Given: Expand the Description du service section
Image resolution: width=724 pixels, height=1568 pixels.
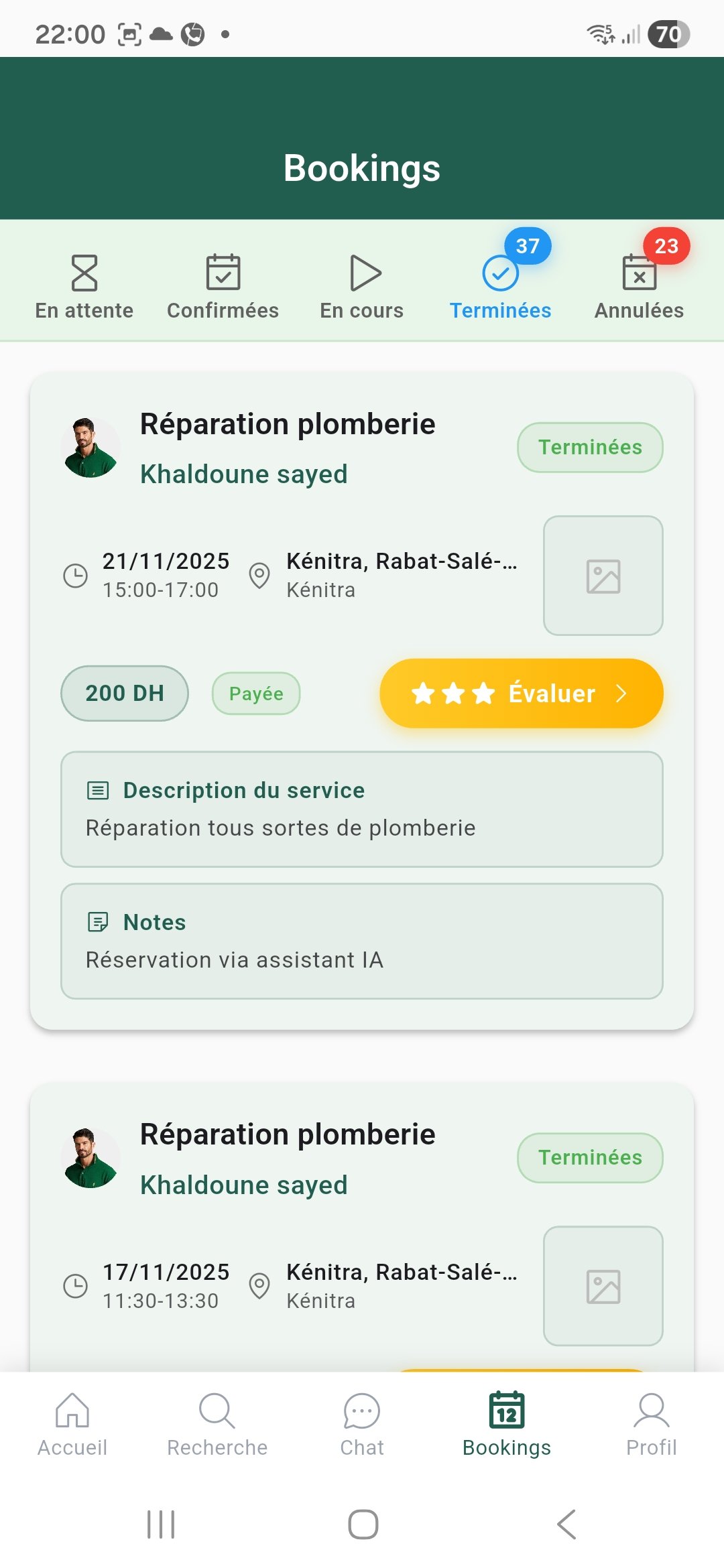Looking at the screenshot, I should 362,809.
